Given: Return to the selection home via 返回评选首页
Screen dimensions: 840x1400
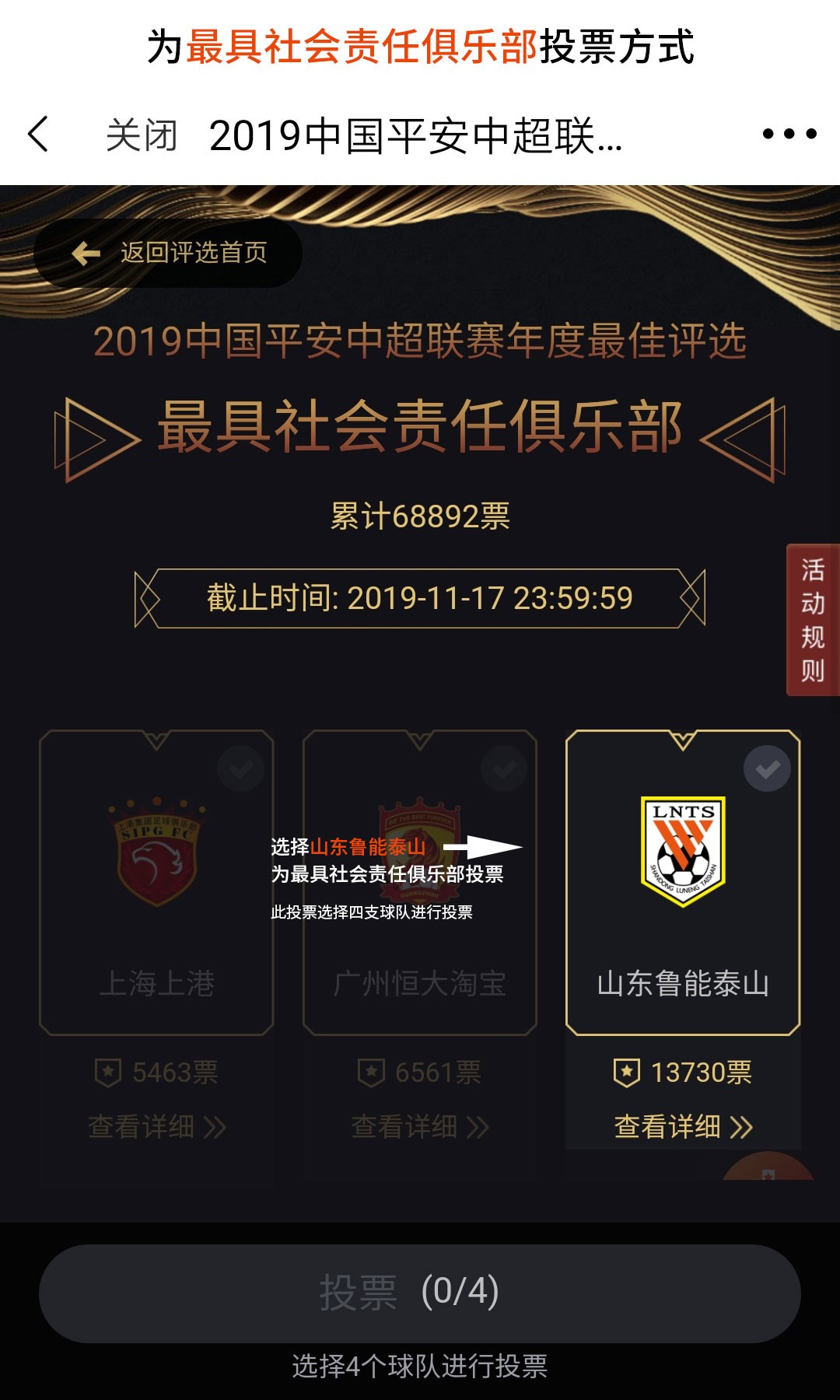Looking at the screenshot, I should (168, 253).
